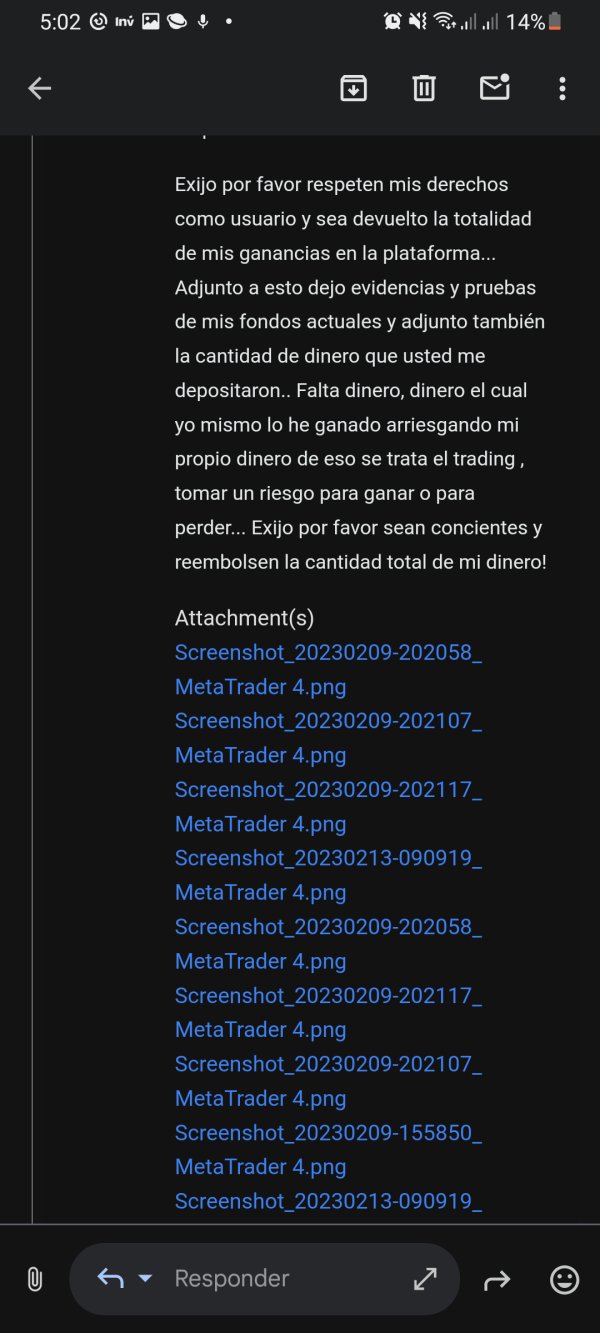
Task: Forward this email with the arrow icon
Action: coord(496,1279)
